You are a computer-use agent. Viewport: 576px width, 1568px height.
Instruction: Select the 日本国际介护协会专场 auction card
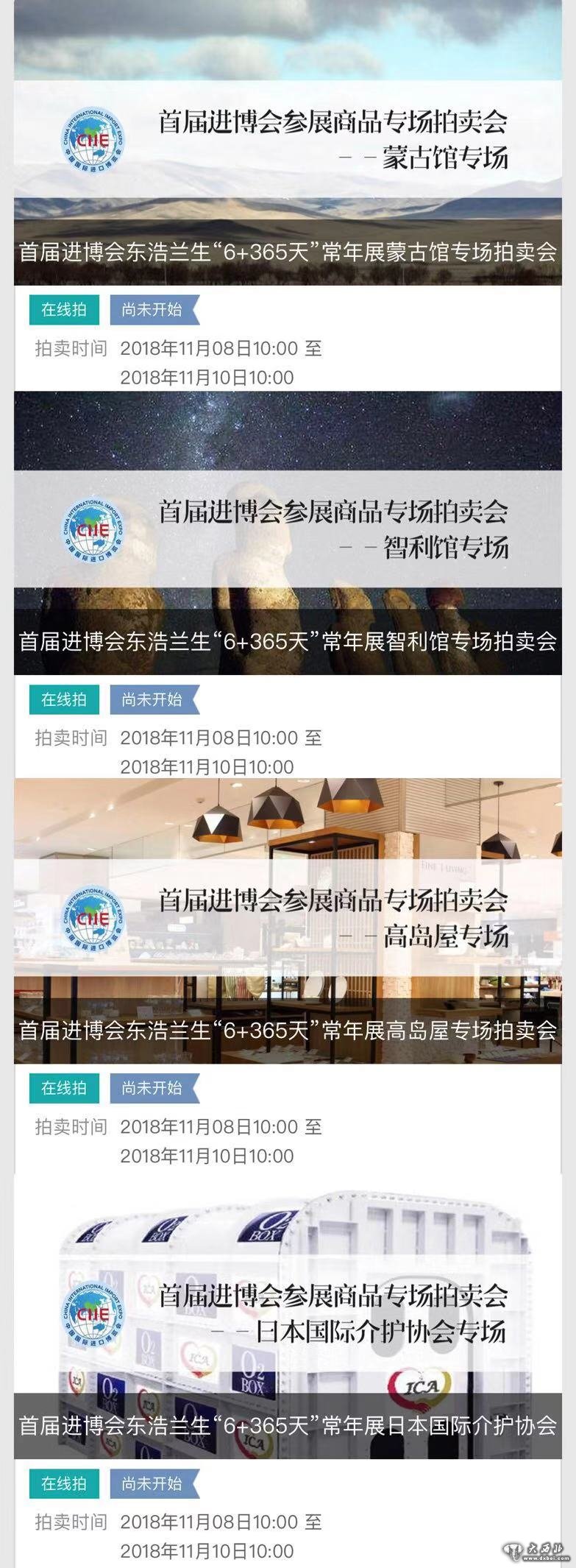(288, 1318)
